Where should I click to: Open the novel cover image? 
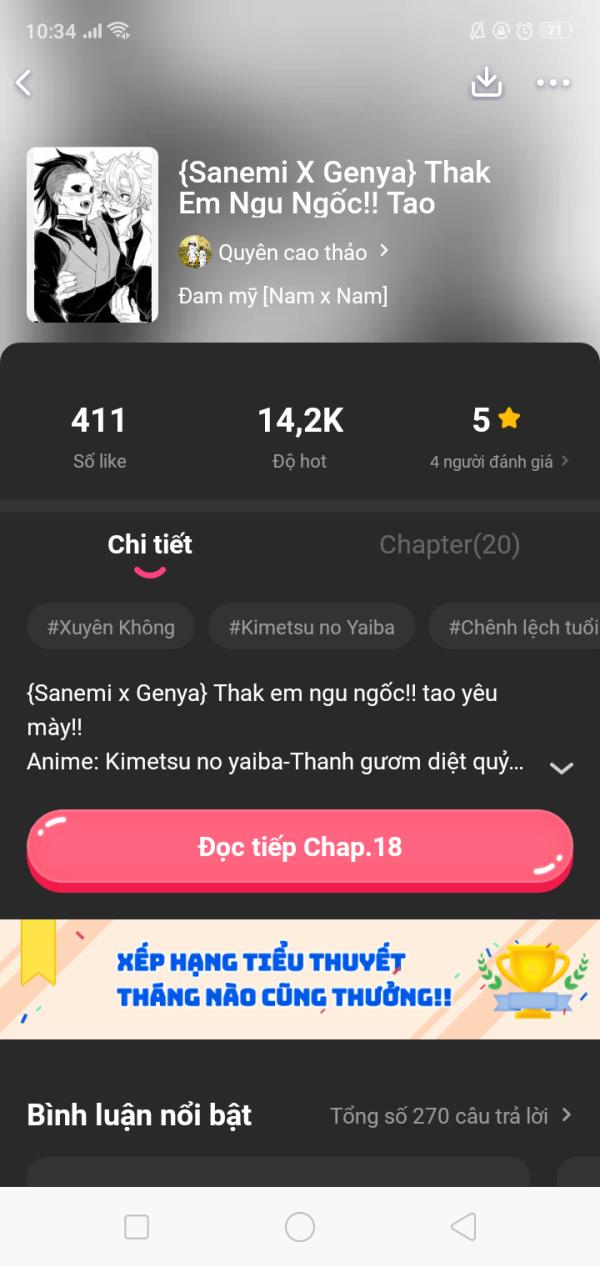coord(92,235)
